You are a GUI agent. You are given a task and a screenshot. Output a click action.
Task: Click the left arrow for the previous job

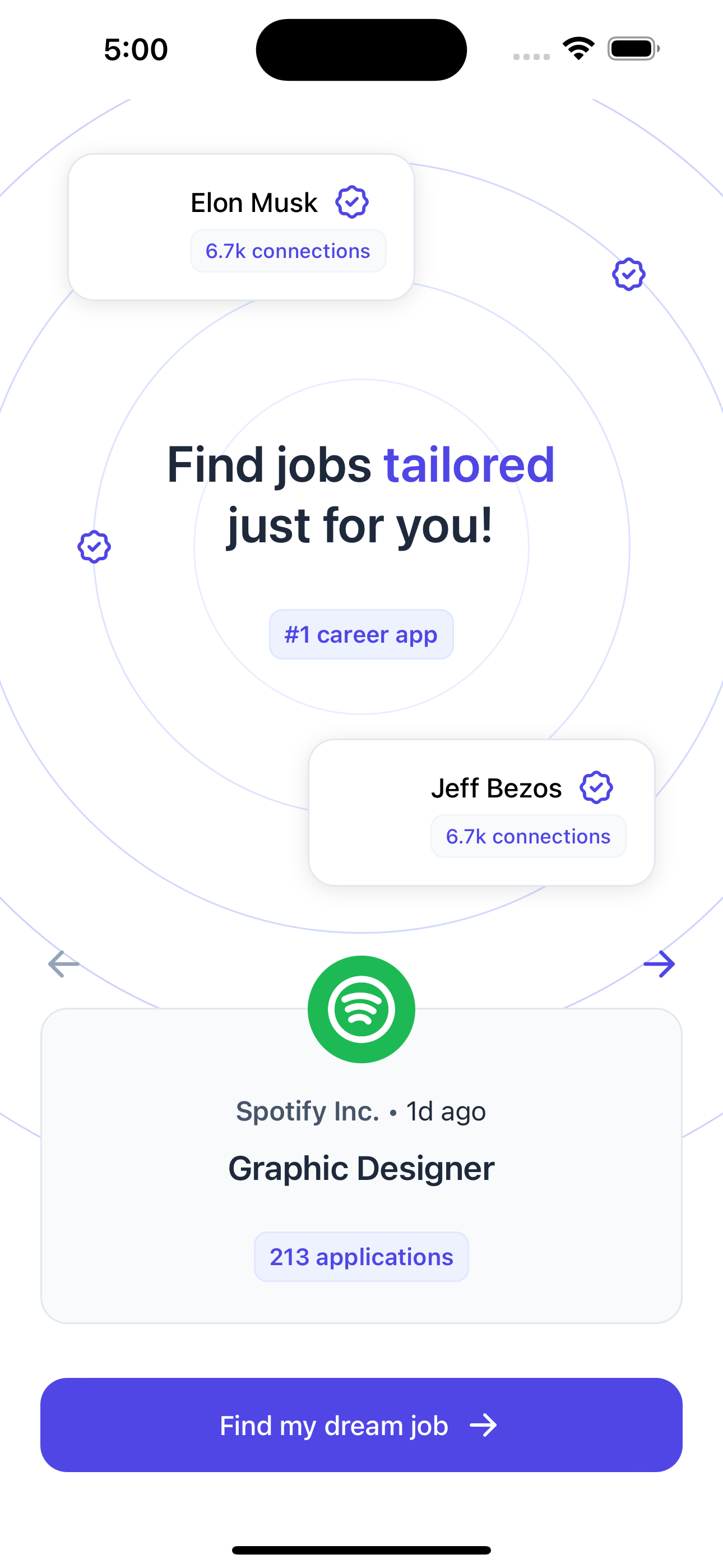(63, 964)
